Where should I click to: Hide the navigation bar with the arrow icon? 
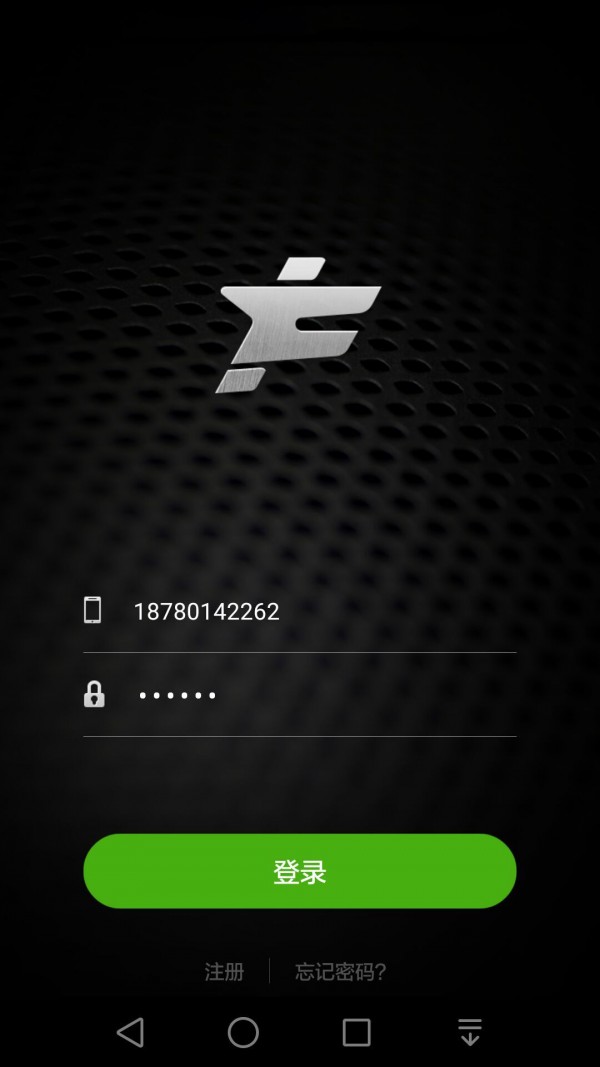click(469, 1032)
